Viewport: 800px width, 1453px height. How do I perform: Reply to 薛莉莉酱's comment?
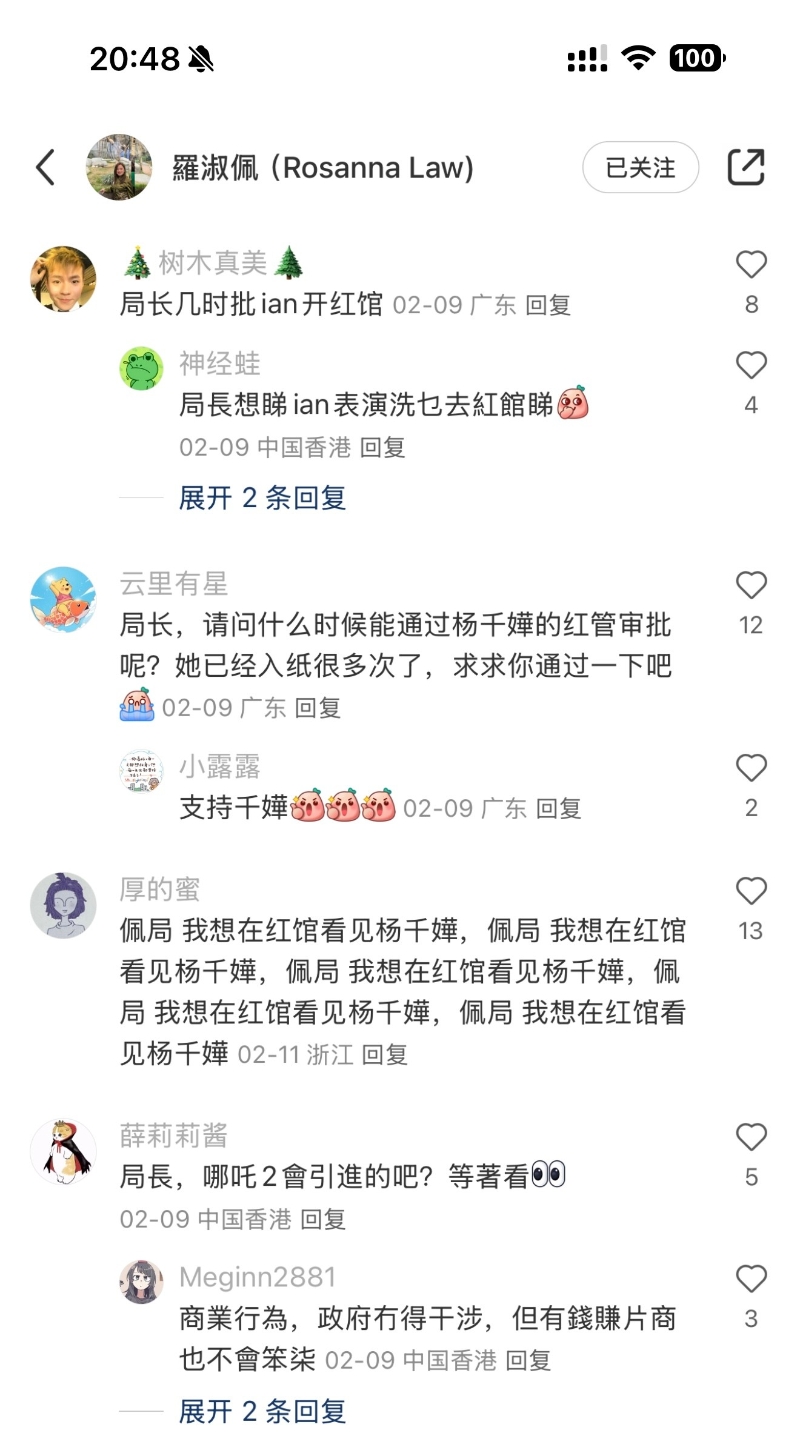point(323,1219)
